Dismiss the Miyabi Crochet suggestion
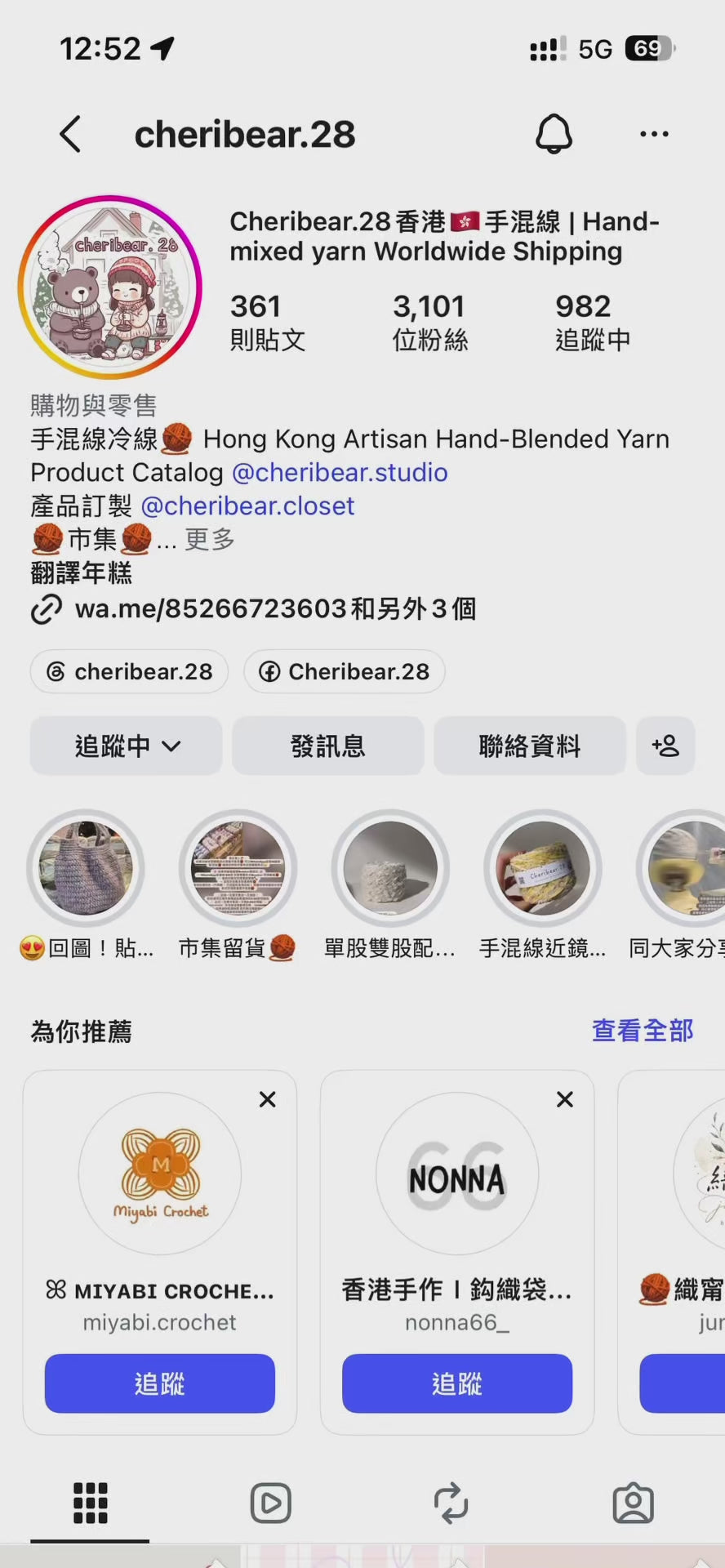 267,1099
